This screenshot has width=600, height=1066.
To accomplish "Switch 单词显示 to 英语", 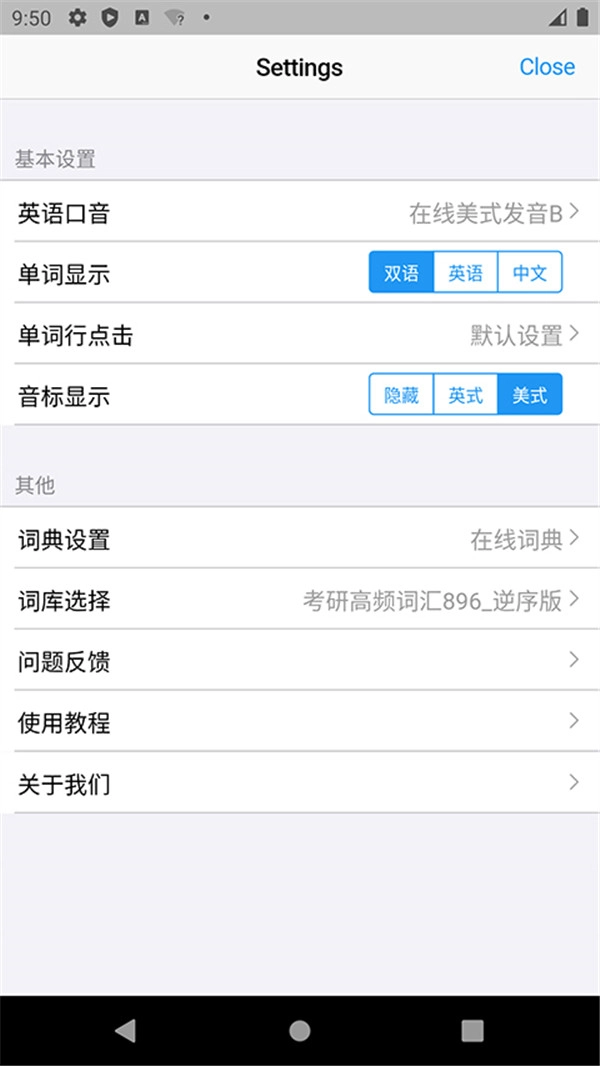I will [x=465, y=273].
